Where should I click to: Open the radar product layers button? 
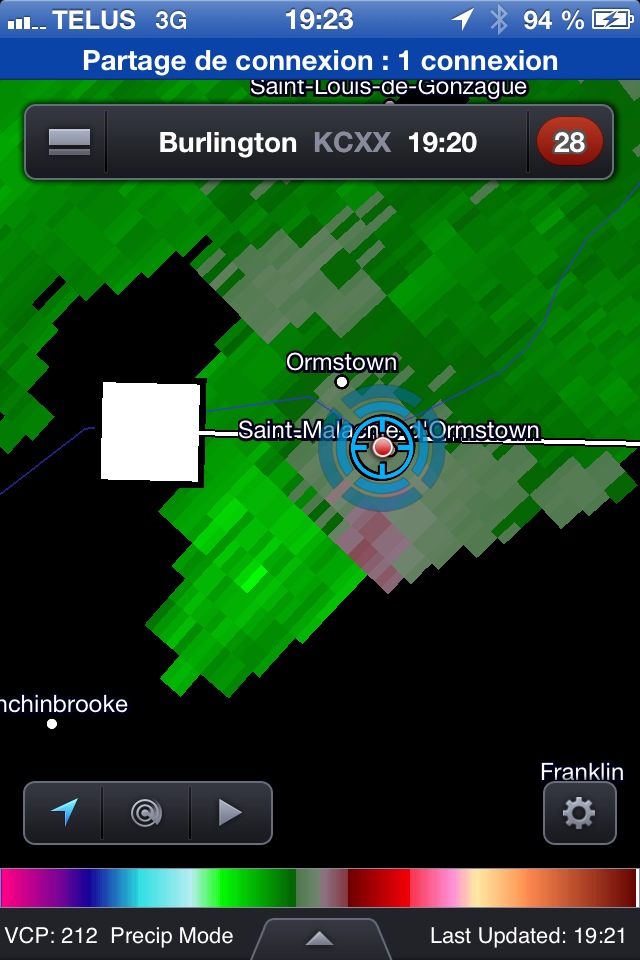(69, 142)
